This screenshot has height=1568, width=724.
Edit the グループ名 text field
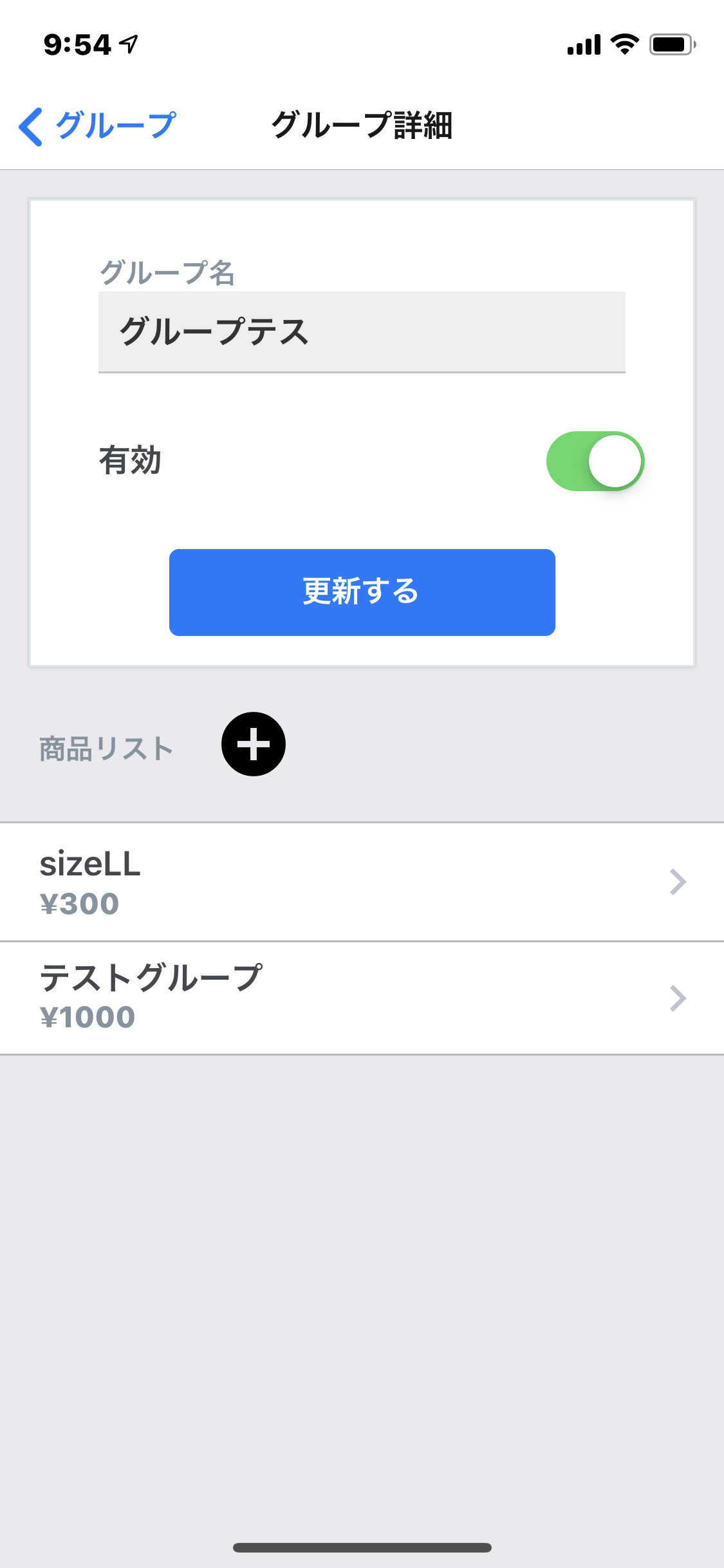361,332
